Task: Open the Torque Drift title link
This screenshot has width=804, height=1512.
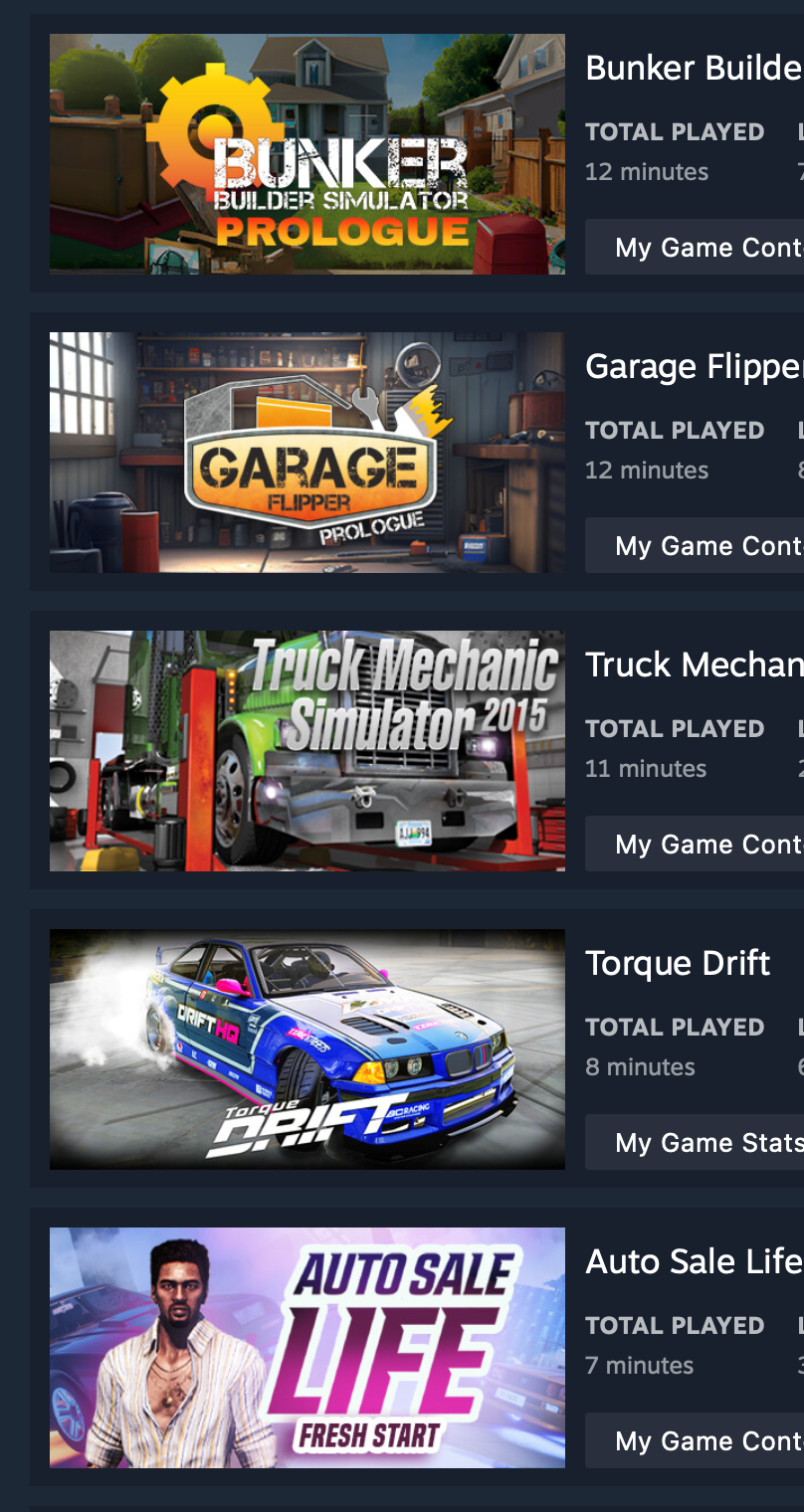Action: point(678,963)
